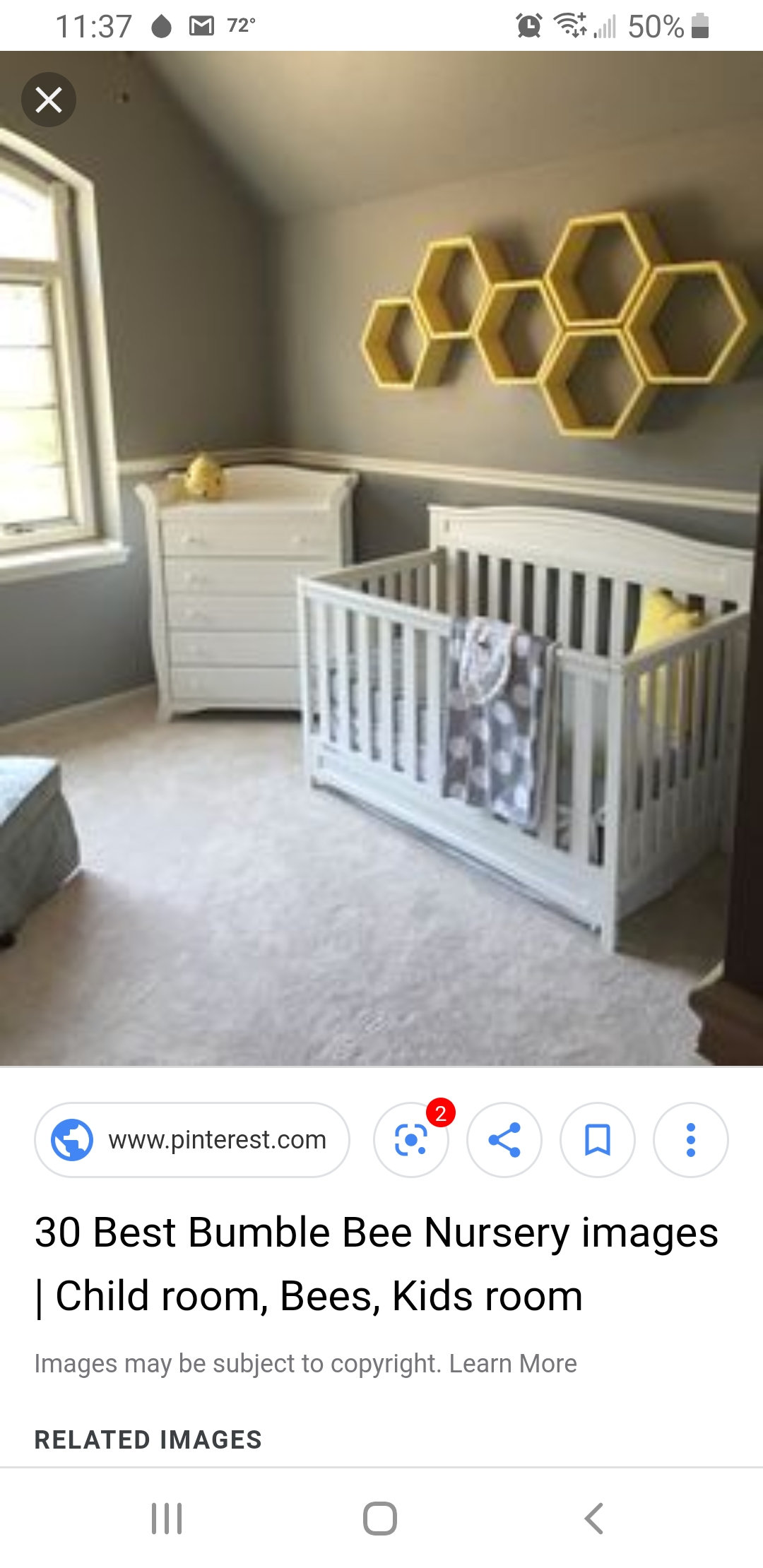Visit the www.pinterest.com source page
Viewport: 763px width, 1568px height.
point(192,1139)
